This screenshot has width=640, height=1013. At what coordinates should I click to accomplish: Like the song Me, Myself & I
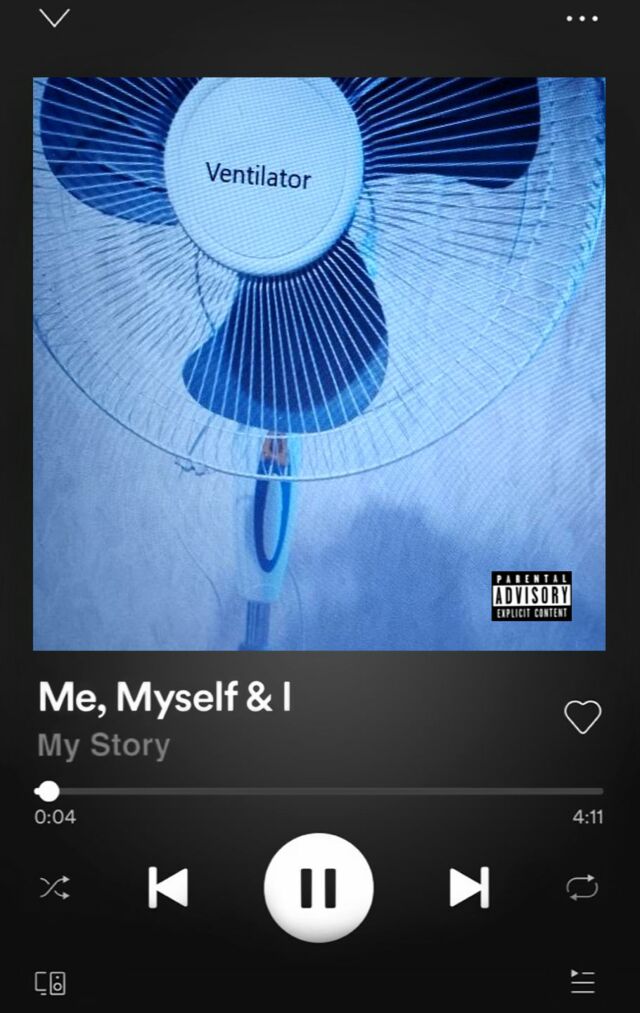click(582, 717)
